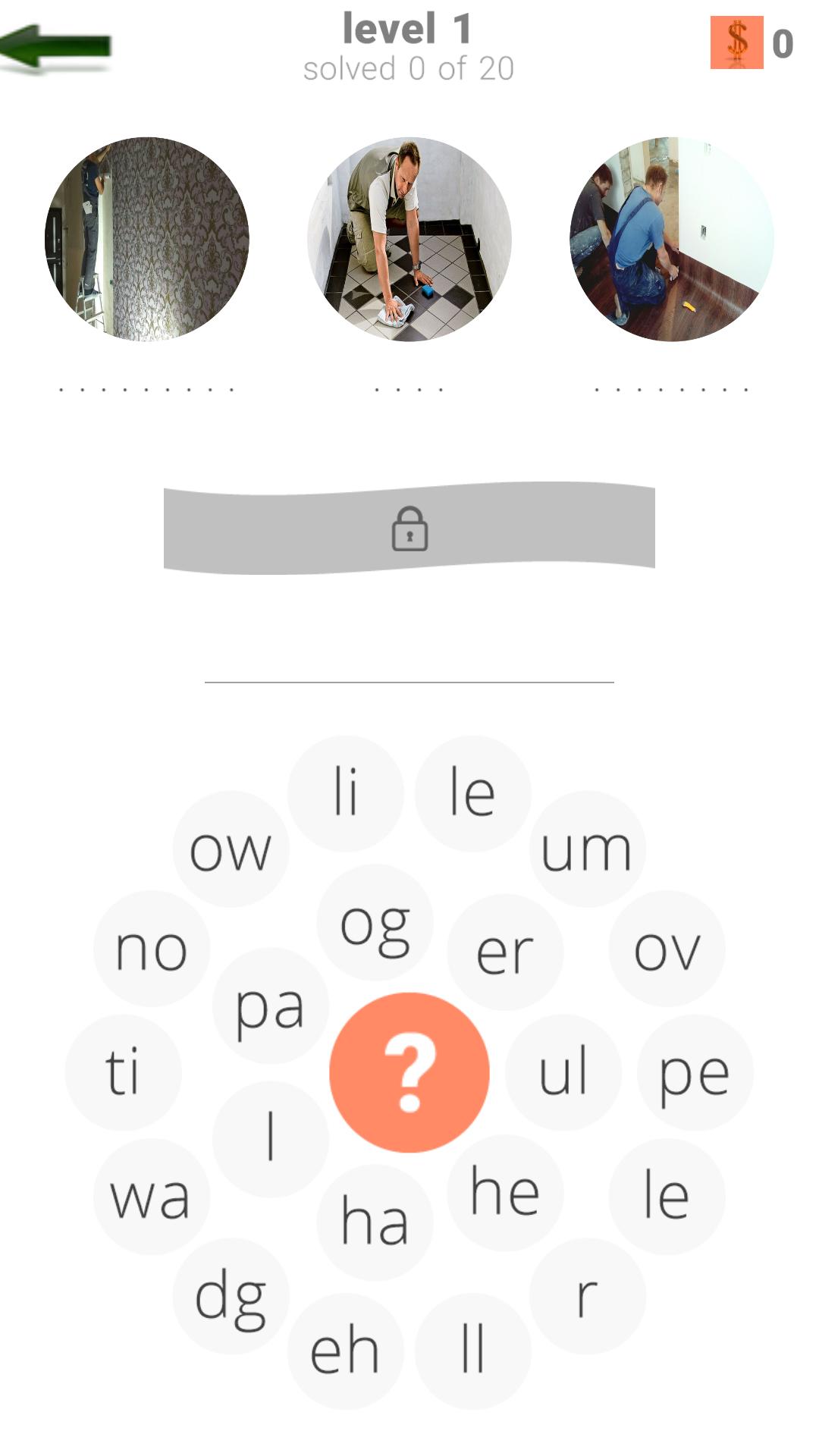Add the "um" syllable
Screen dimensions: 819x1456
[587, 849]
